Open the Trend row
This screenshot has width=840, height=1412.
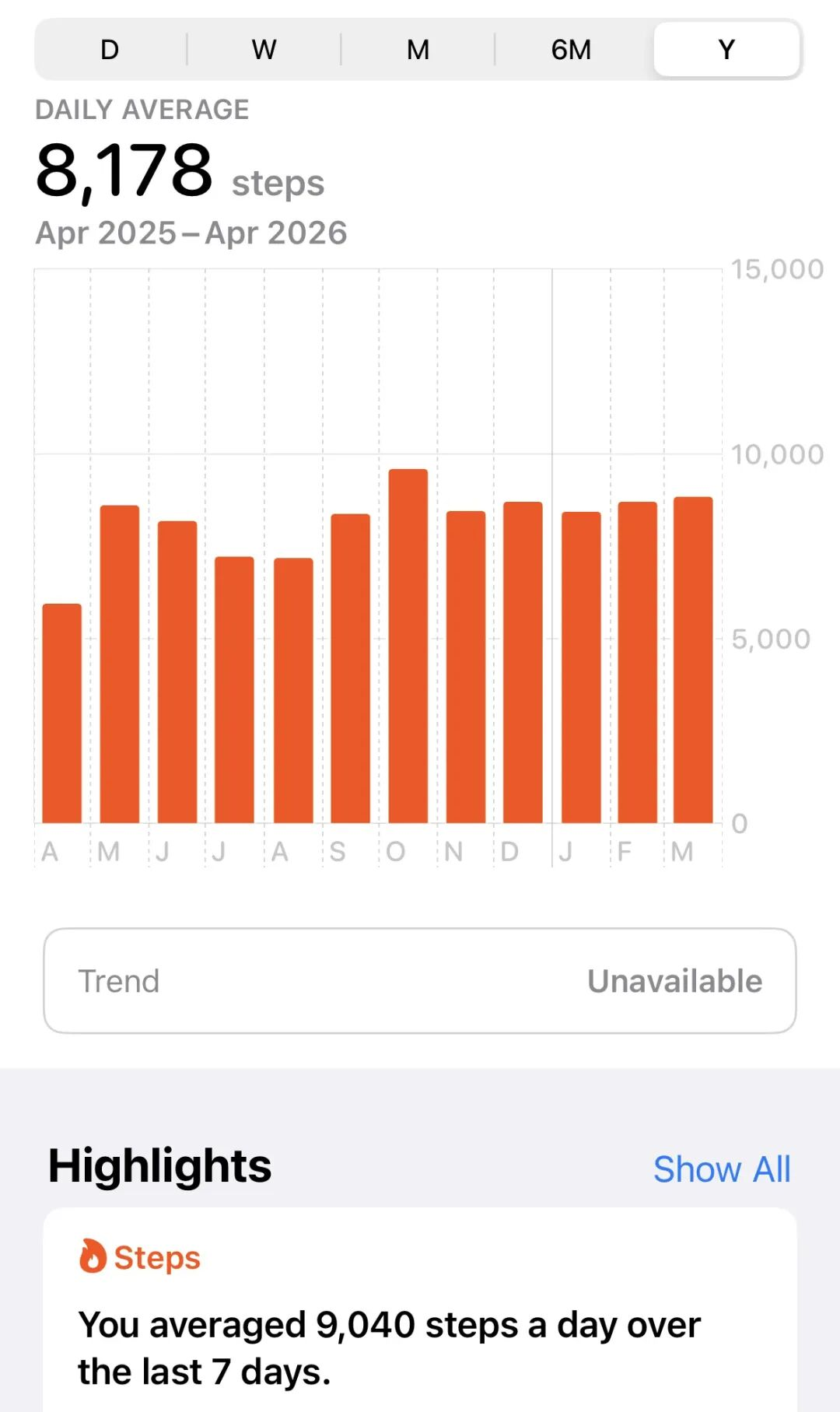[420, 981]
